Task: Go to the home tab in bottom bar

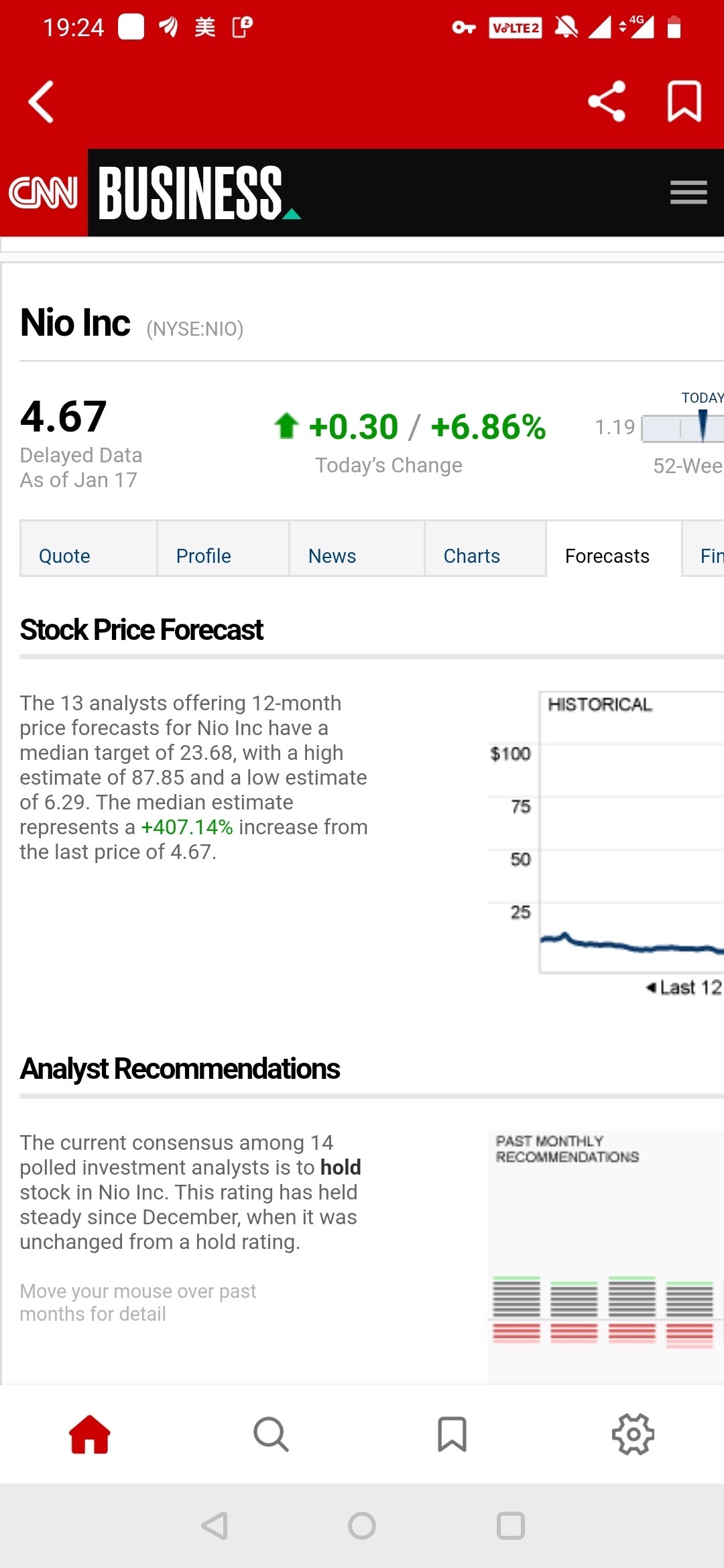Action: coord(90,1434)
